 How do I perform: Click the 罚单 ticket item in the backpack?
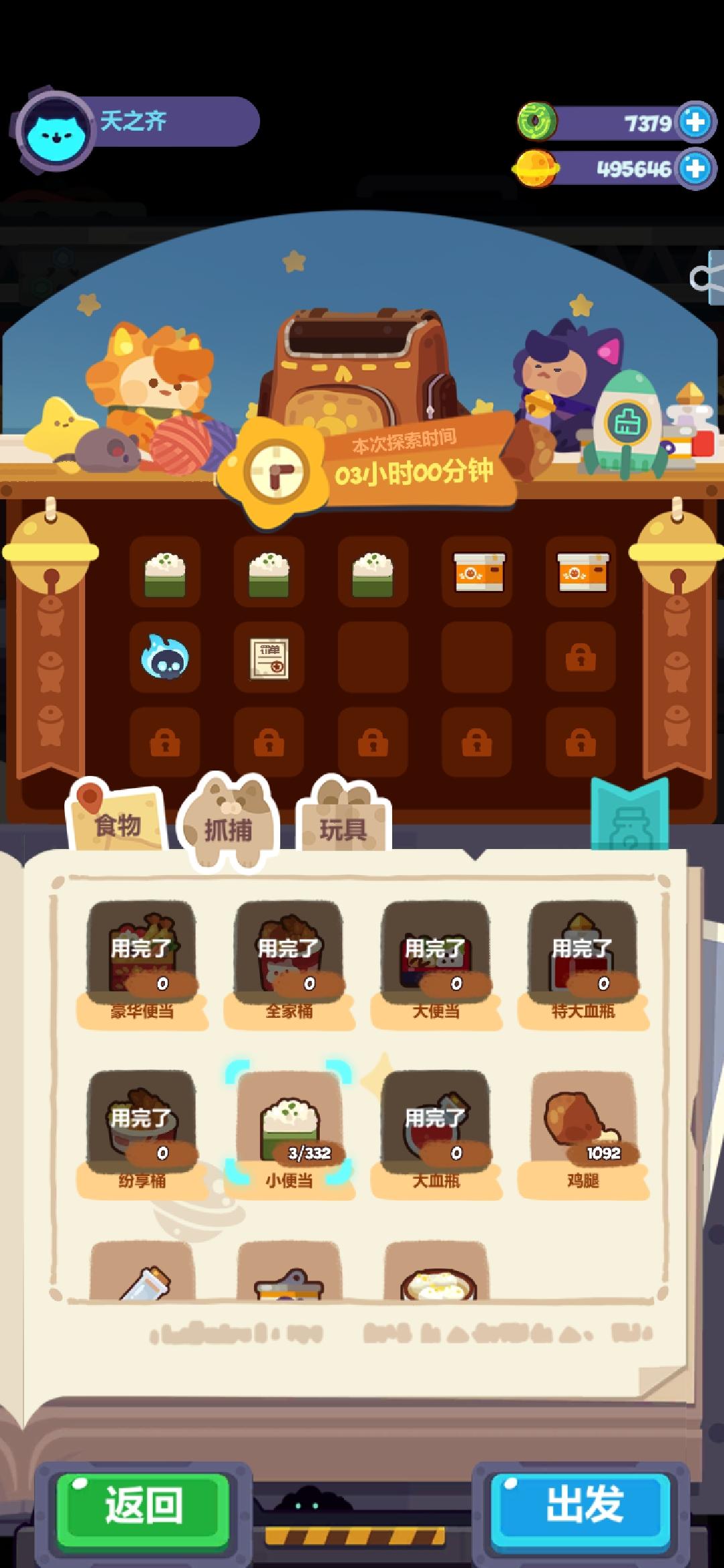[x=269, y=657]
